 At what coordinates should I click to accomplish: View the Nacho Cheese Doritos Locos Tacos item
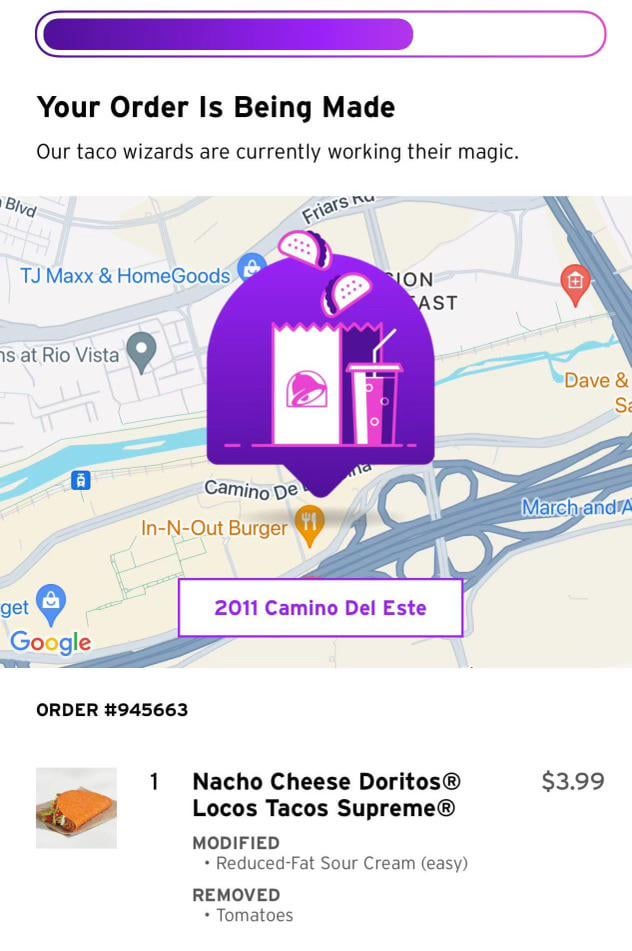click(x=324, y=794)
